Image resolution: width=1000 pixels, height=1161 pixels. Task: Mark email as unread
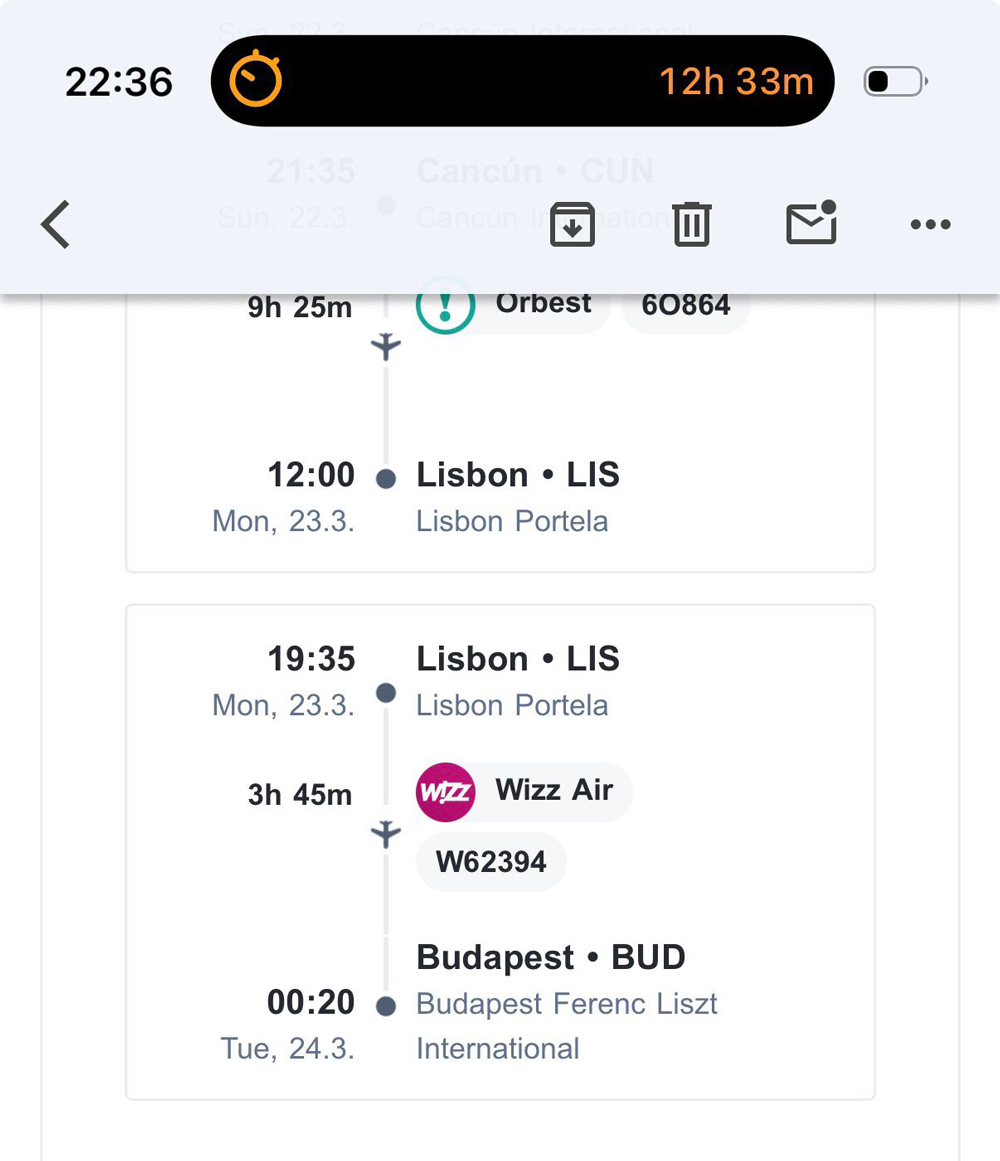point(811,222)
